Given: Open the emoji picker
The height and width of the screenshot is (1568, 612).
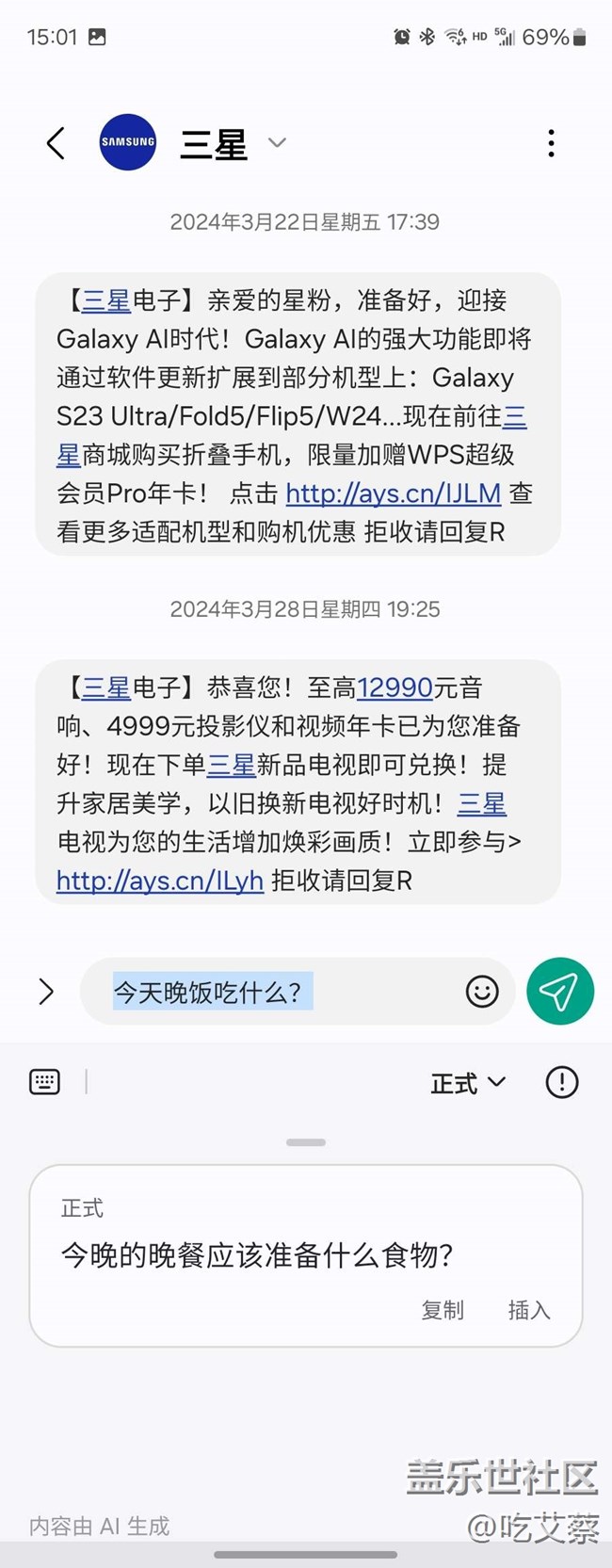Looking at the screenshot, I should pyautogui.click(x=482, y=992).
